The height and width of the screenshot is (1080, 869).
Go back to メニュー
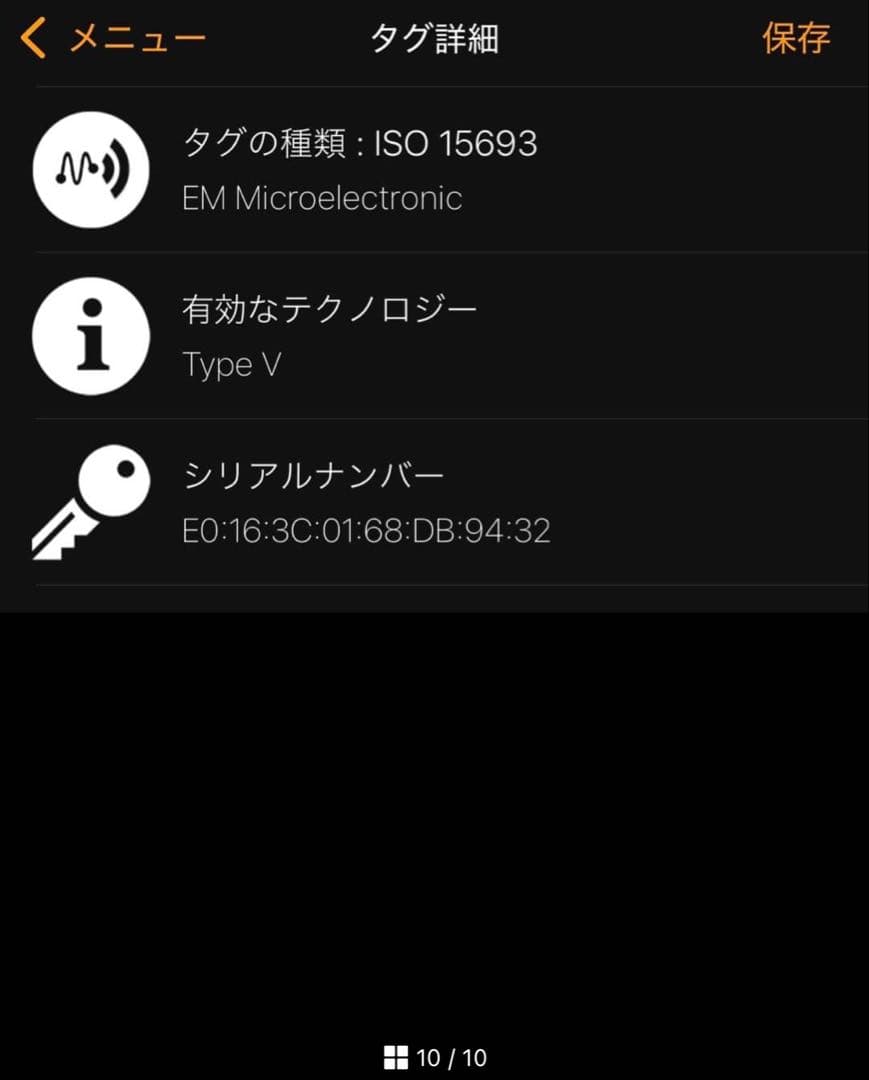click(x=112, y=40)
